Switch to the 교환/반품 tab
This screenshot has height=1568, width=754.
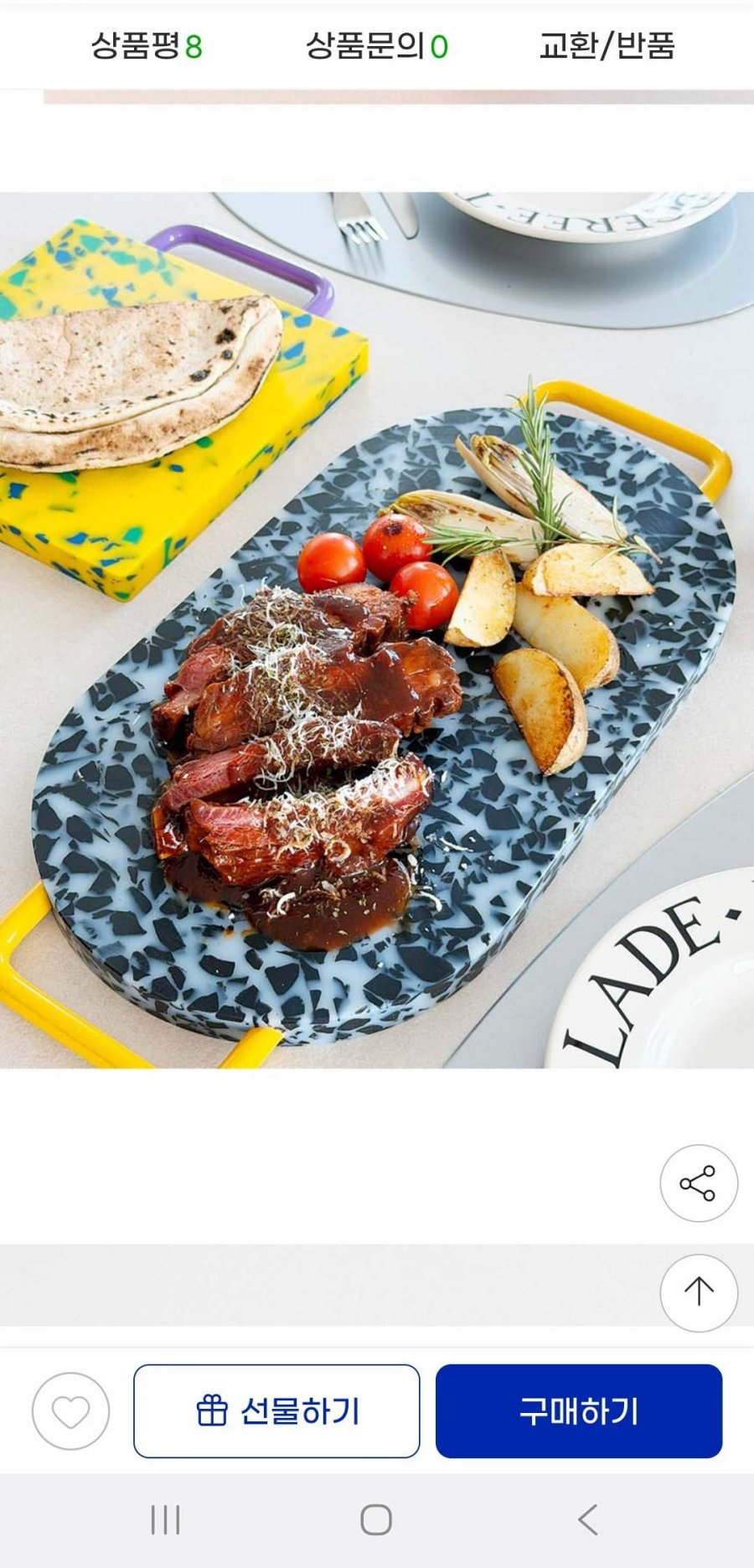tap(607, 45)
